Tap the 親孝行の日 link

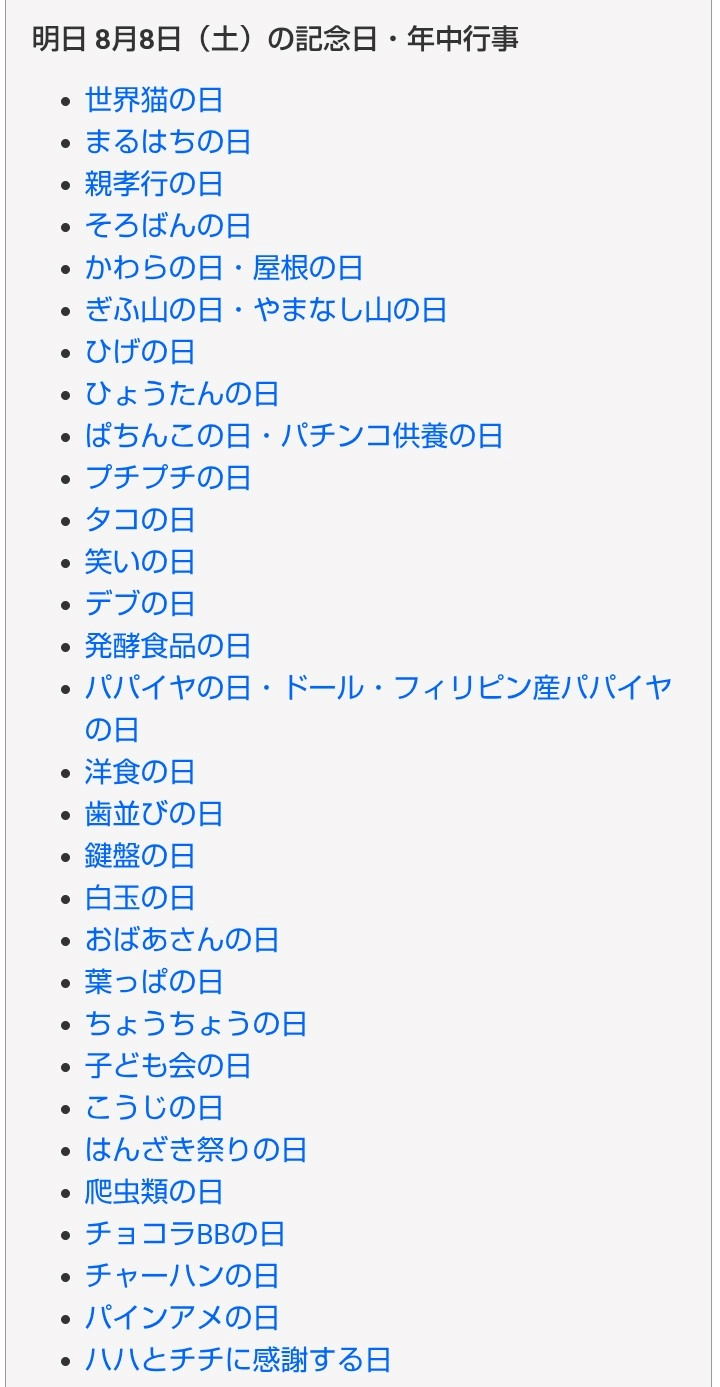point(154,184)
